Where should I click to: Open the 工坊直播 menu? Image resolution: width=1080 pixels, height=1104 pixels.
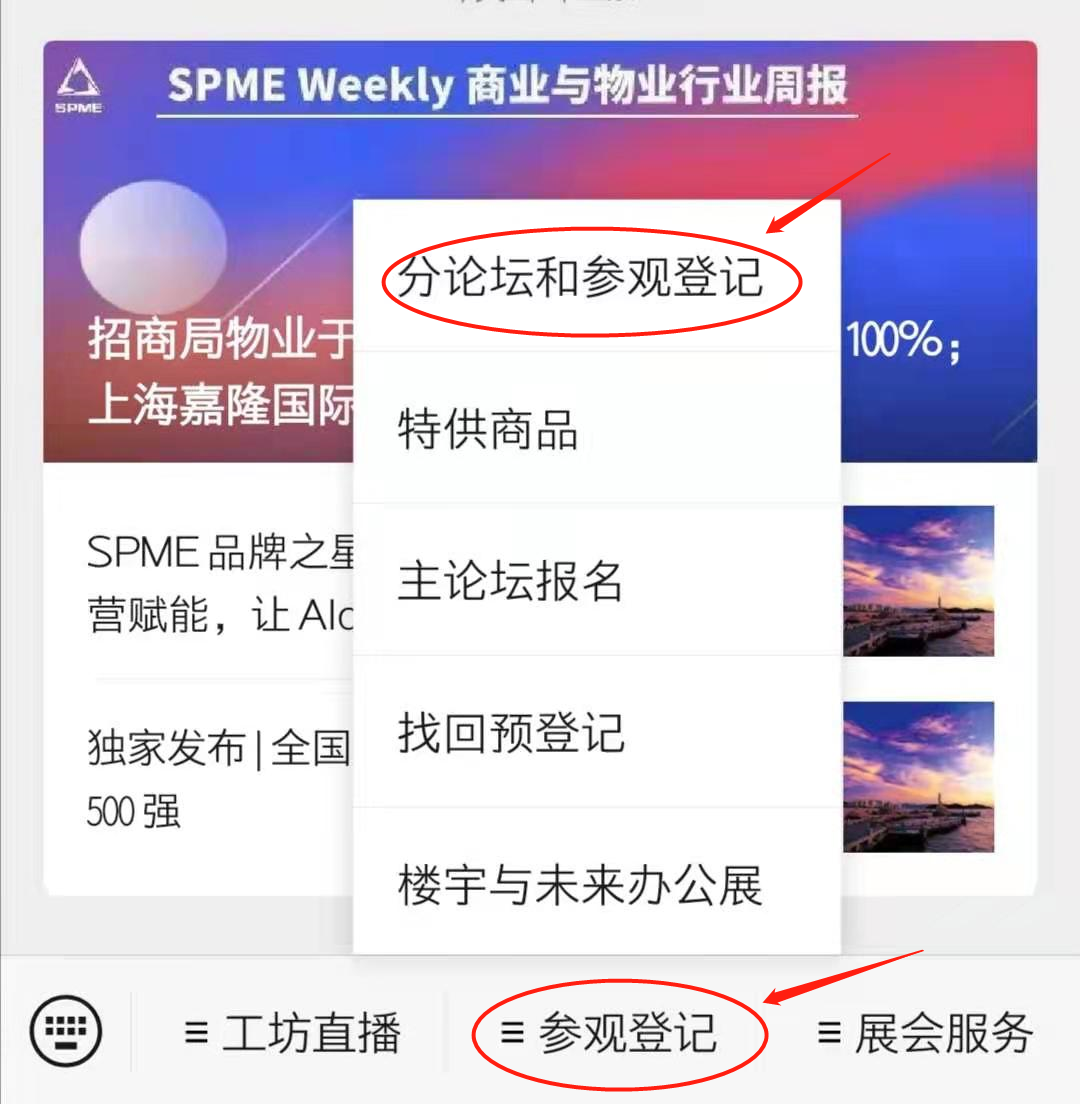point(293,1033)
